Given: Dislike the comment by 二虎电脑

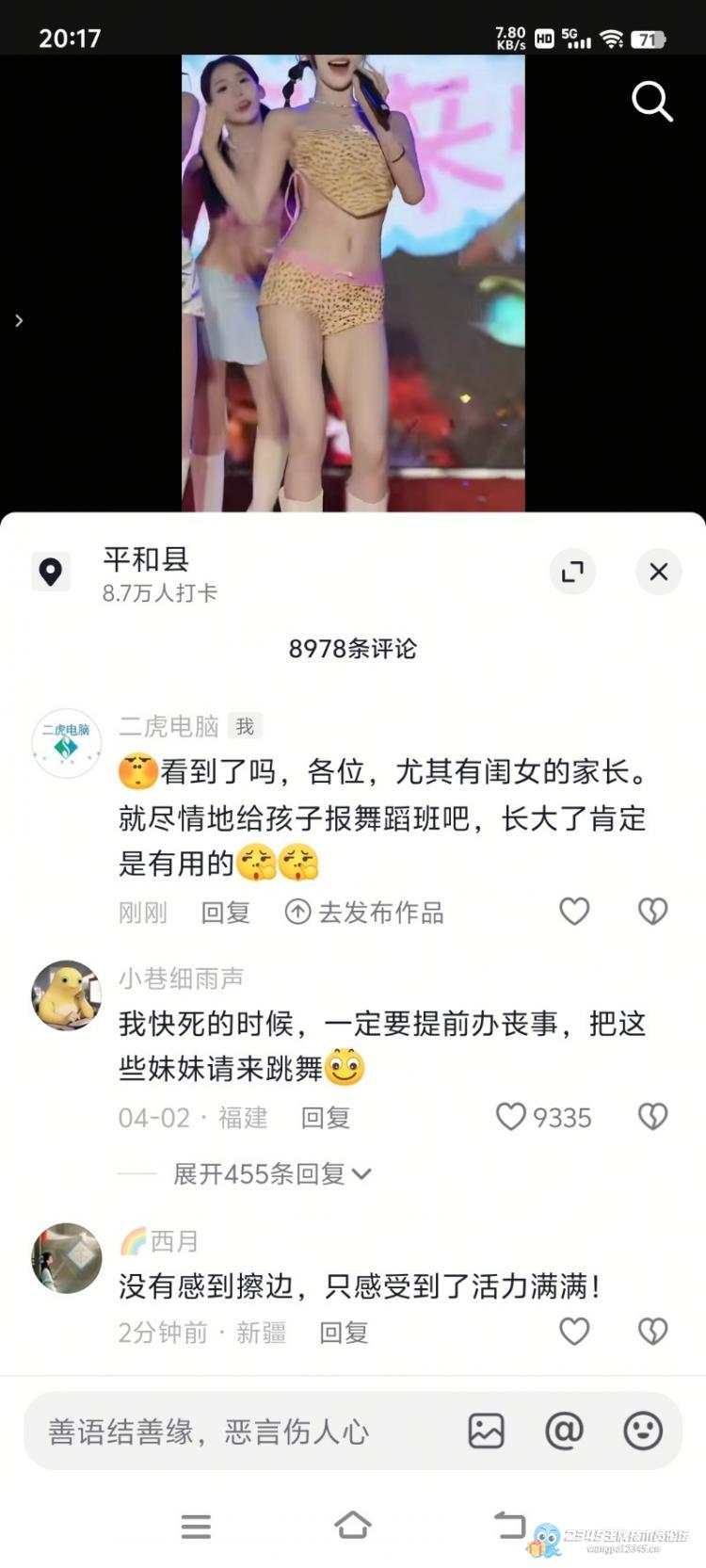Looking at the screenshot, I should tap(652, 911).
